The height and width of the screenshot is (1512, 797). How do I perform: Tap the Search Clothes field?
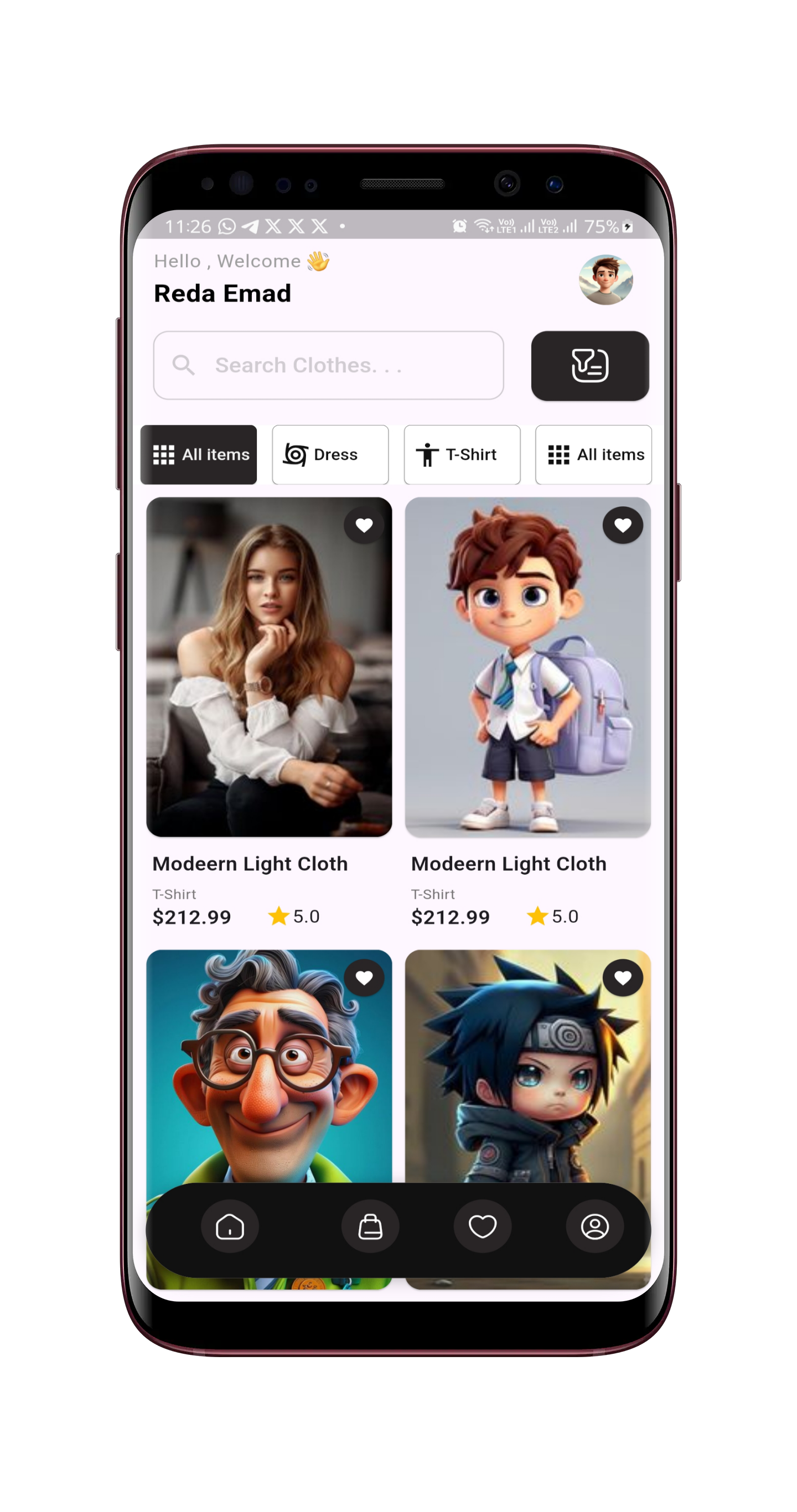328,365
